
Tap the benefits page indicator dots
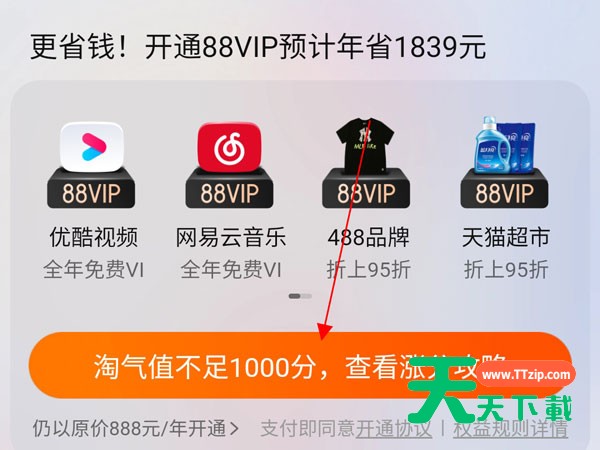click(x=300, y=296)
